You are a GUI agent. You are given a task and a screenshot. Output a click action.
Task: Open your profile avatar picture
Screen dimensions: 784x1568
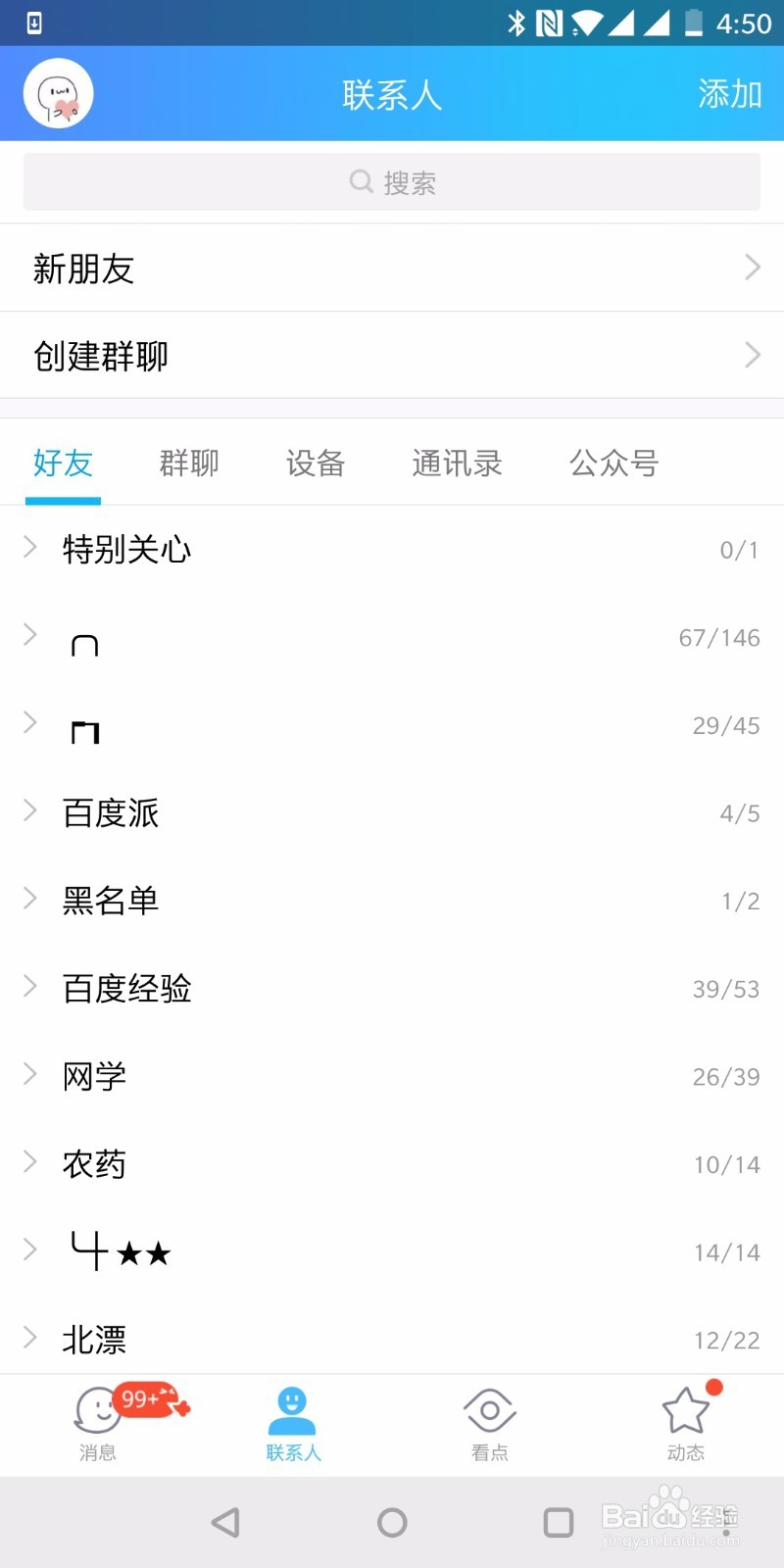pos(57,93)
